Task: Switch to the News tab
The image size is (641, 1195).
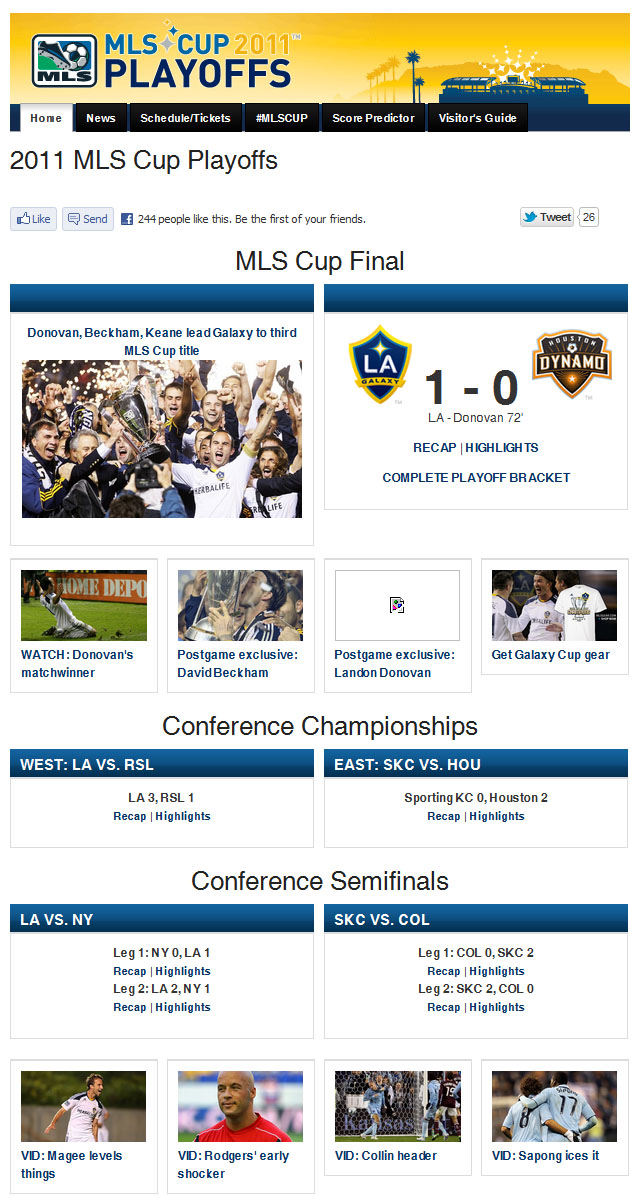Action: (x=100, y=118)
